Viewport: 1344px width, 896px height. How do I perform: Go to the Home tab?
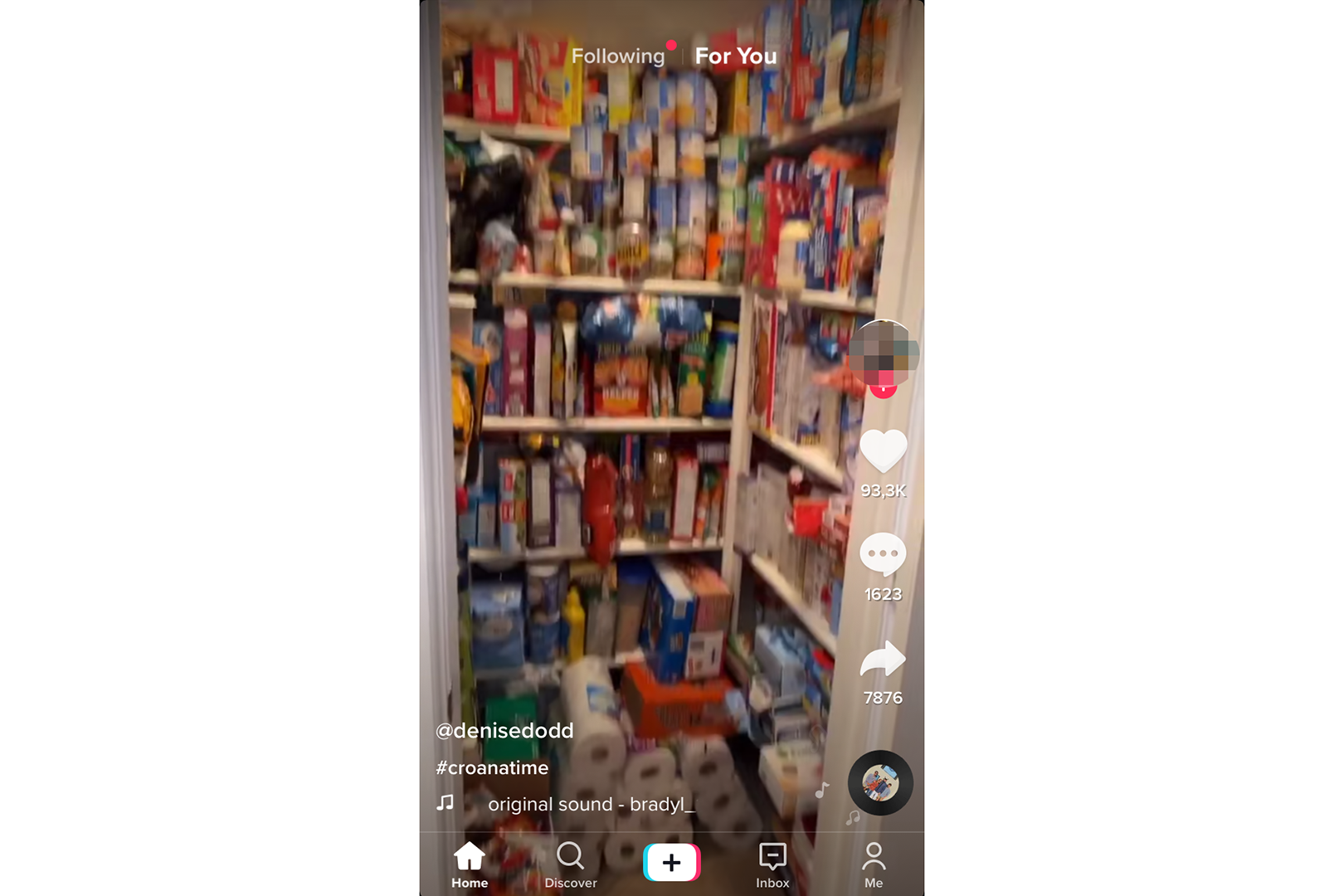pos(470,864)
